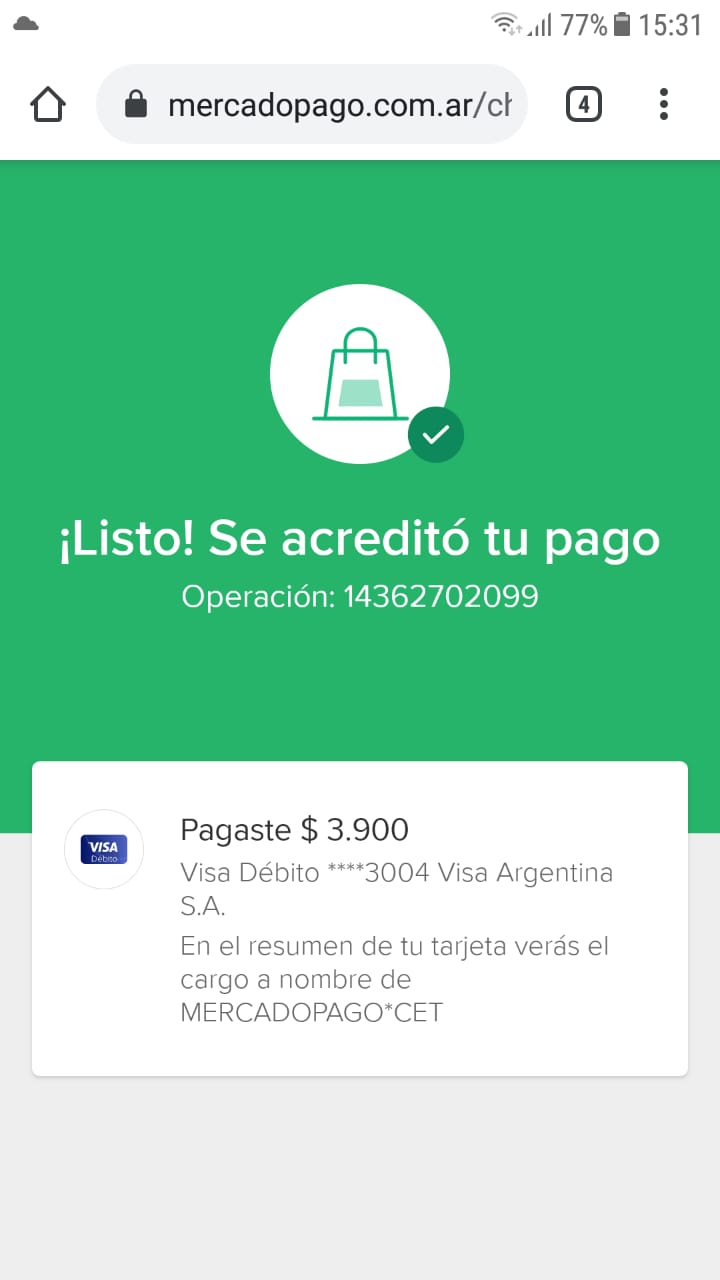Image resolution: width=720 pixels, height=1280 pixels.
Task: Open the browser overflow menu
Action: (664, 104)
